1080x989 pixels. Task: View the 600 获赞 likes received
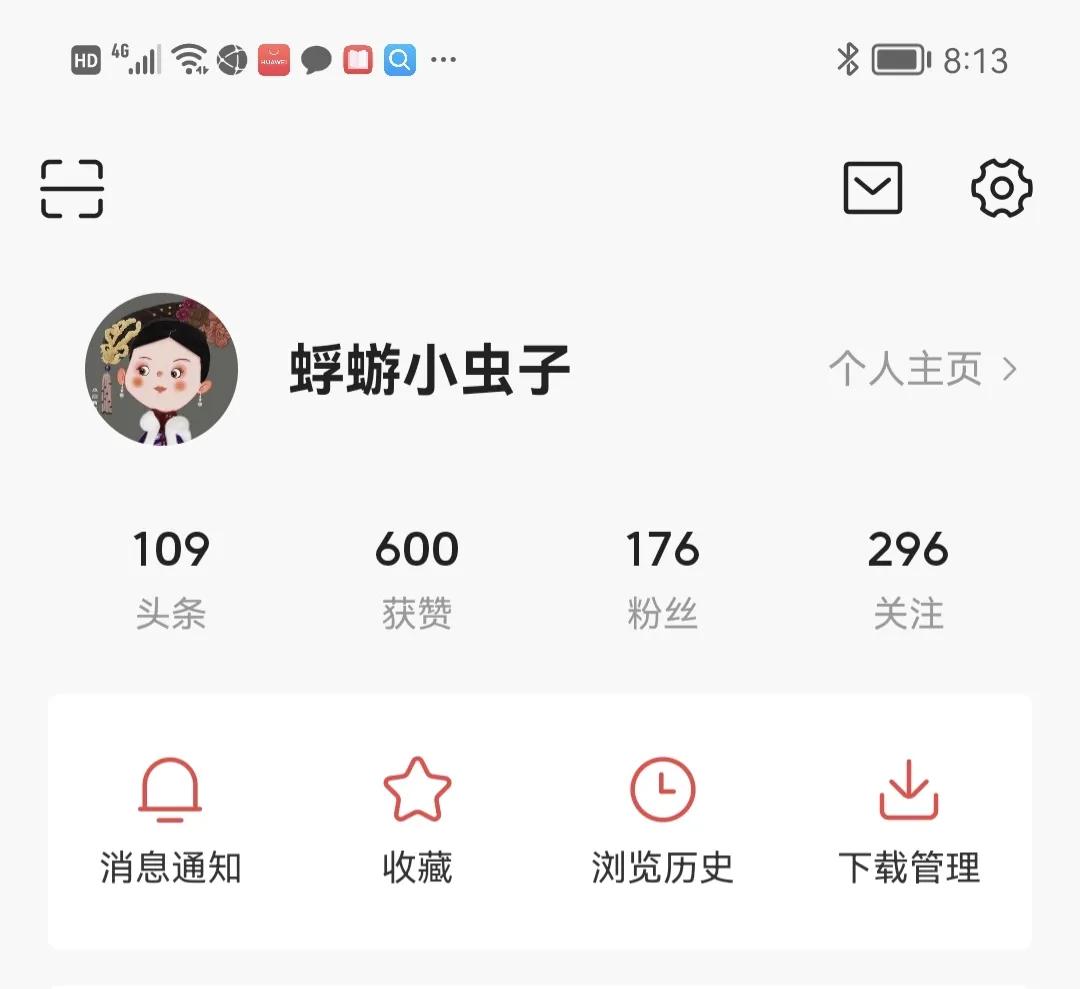coord(417,577)
